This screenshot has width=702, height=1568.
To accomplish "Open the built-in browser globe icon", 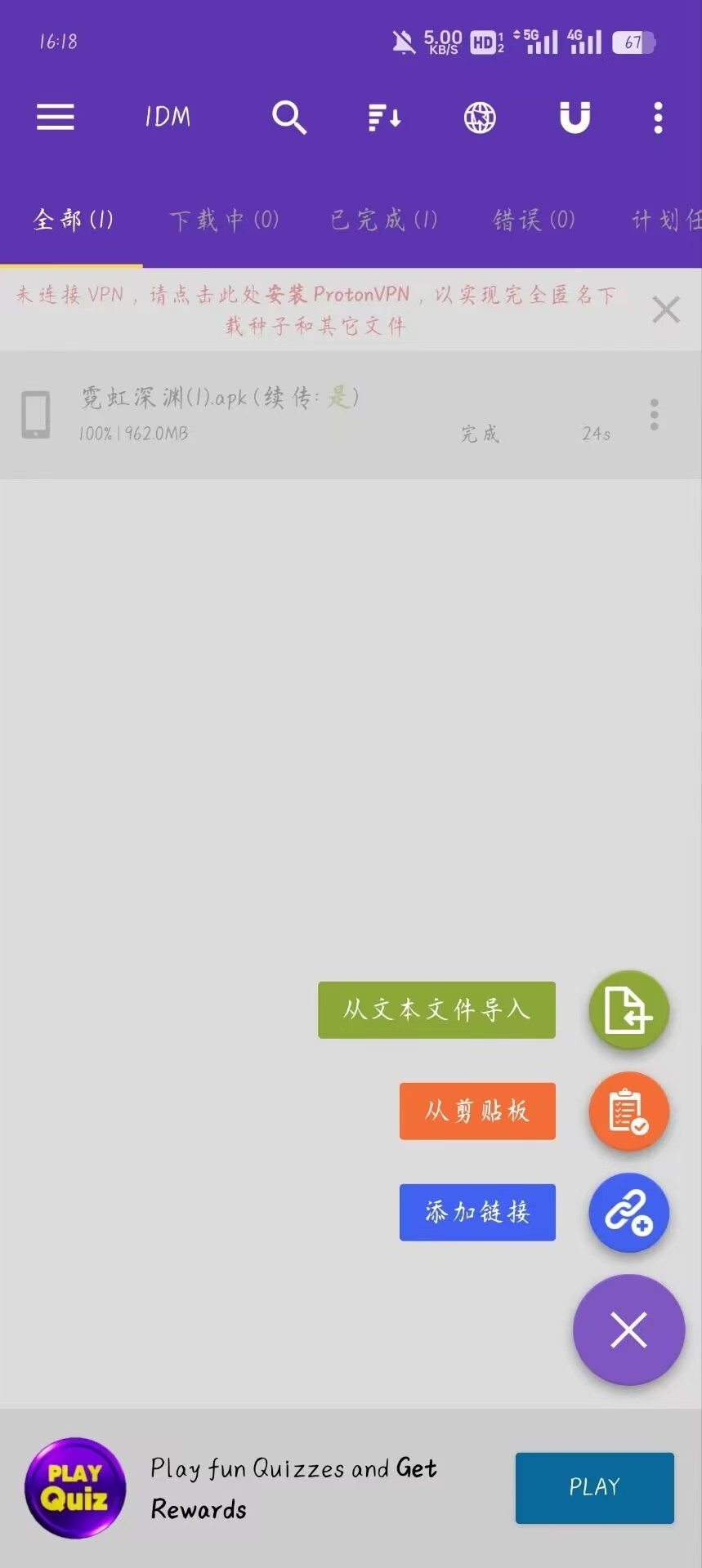I will (480, 118).
